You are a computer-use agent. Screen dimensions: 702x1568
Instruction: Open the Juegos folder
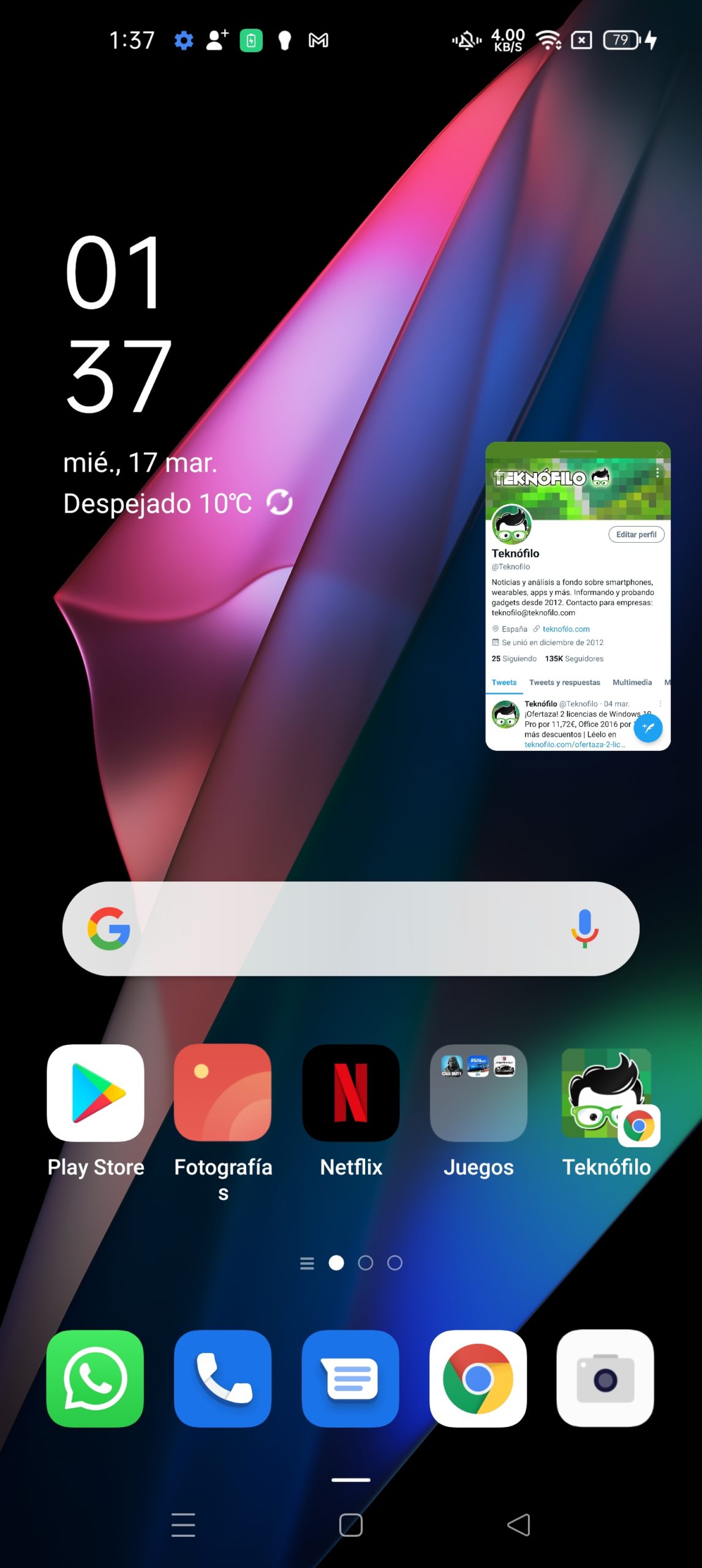click(478, 1093)
